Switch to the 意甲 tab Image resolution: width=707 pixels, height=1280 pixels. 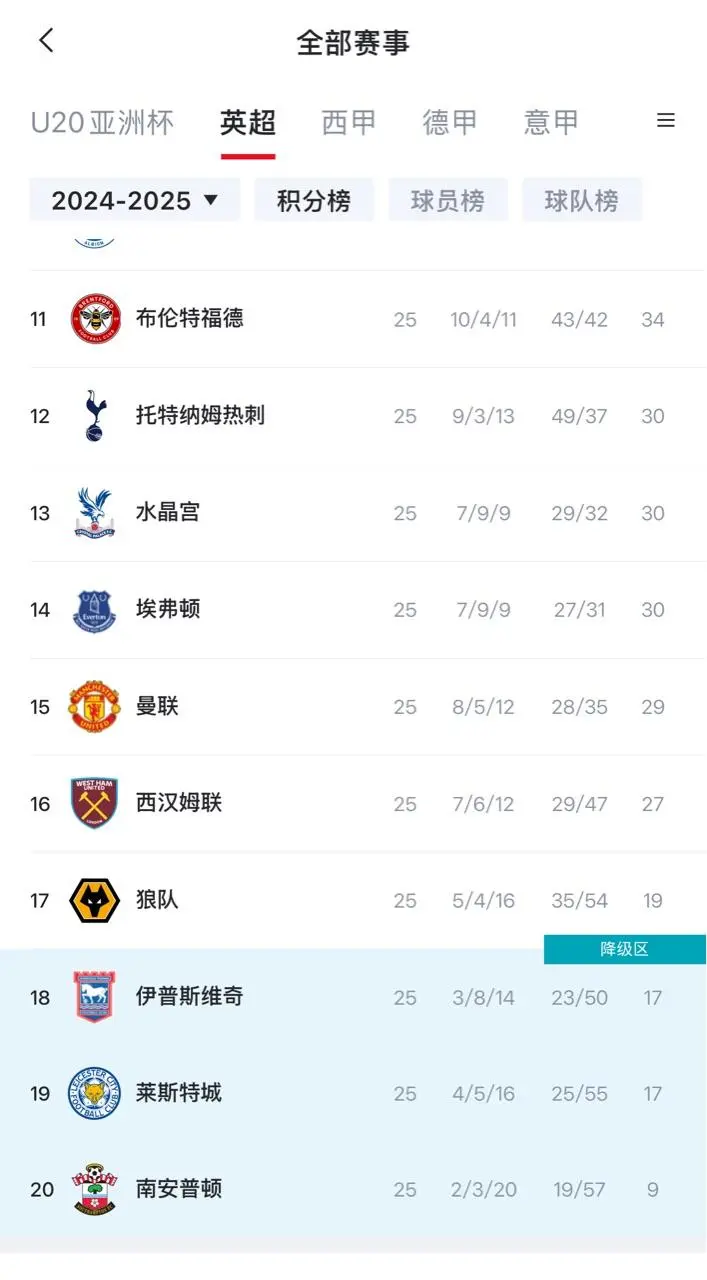(551, 123)
